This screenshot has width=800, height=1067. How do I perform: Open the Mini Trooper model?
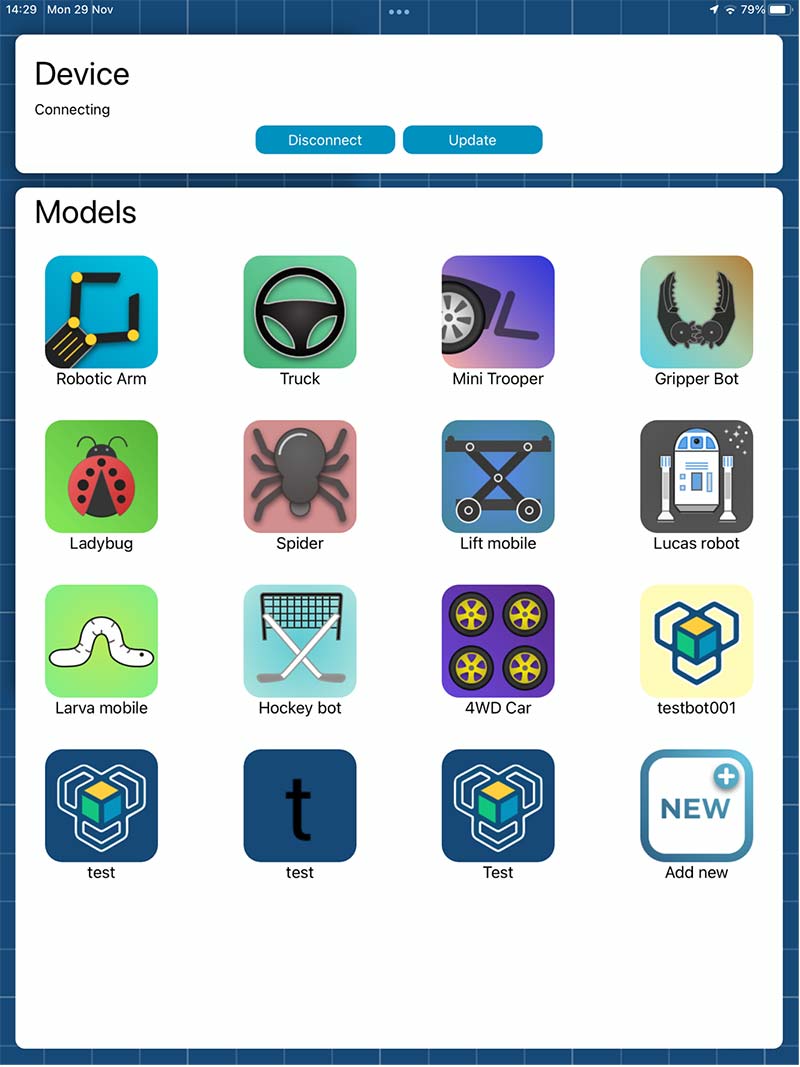coord(498,312)
